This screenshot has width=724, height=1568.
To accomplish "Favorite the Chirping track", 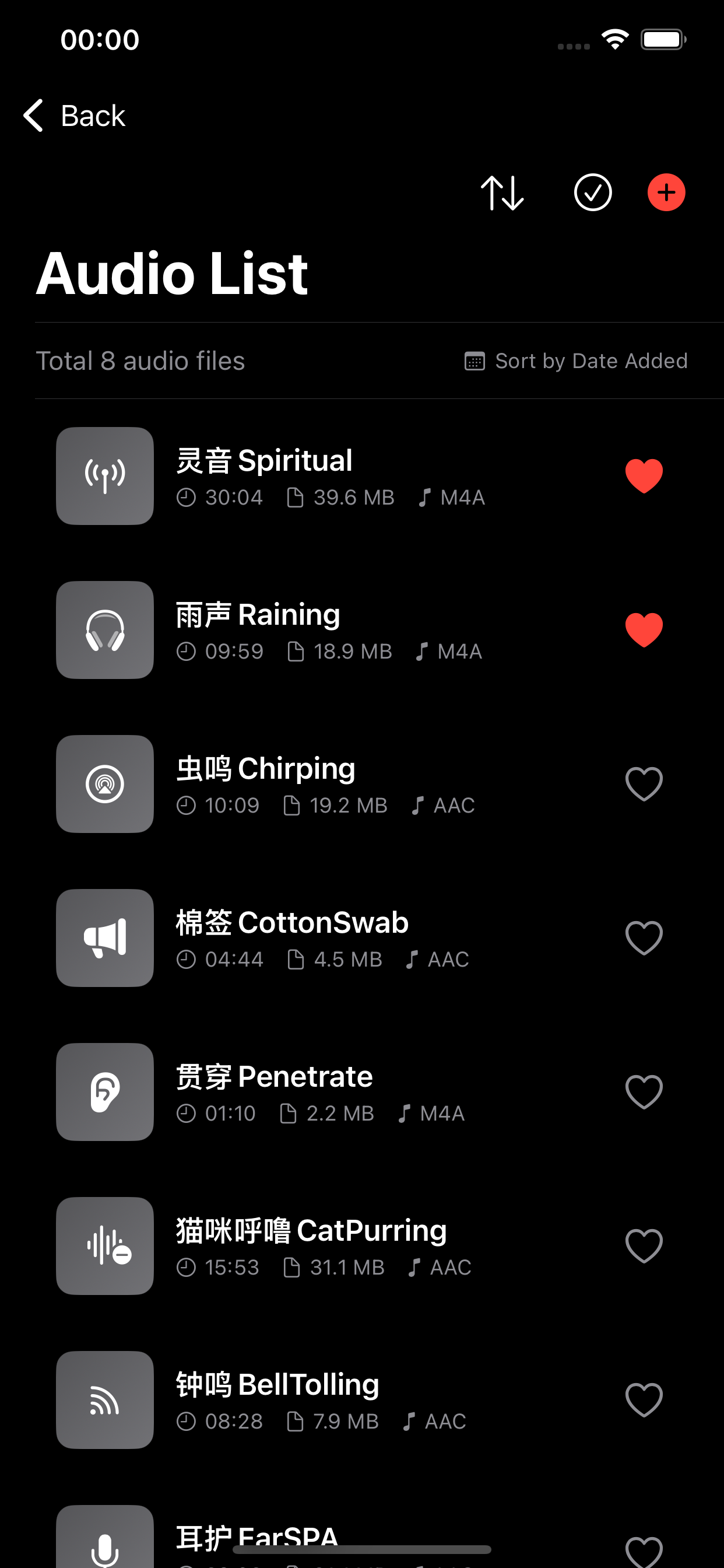I will pos(644,784).
